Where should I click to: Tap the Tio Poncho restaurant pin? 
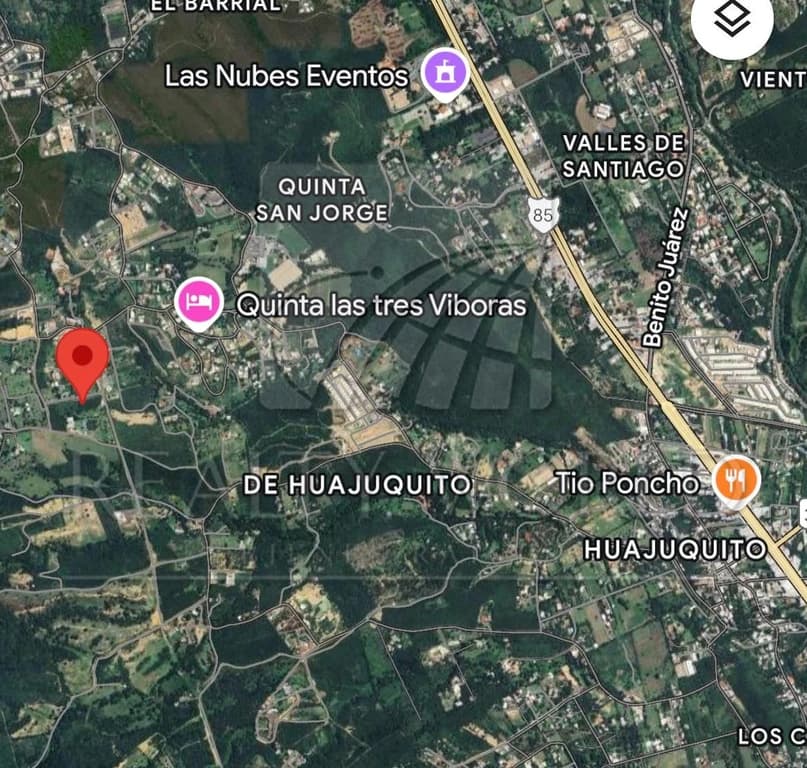[736, 481]
